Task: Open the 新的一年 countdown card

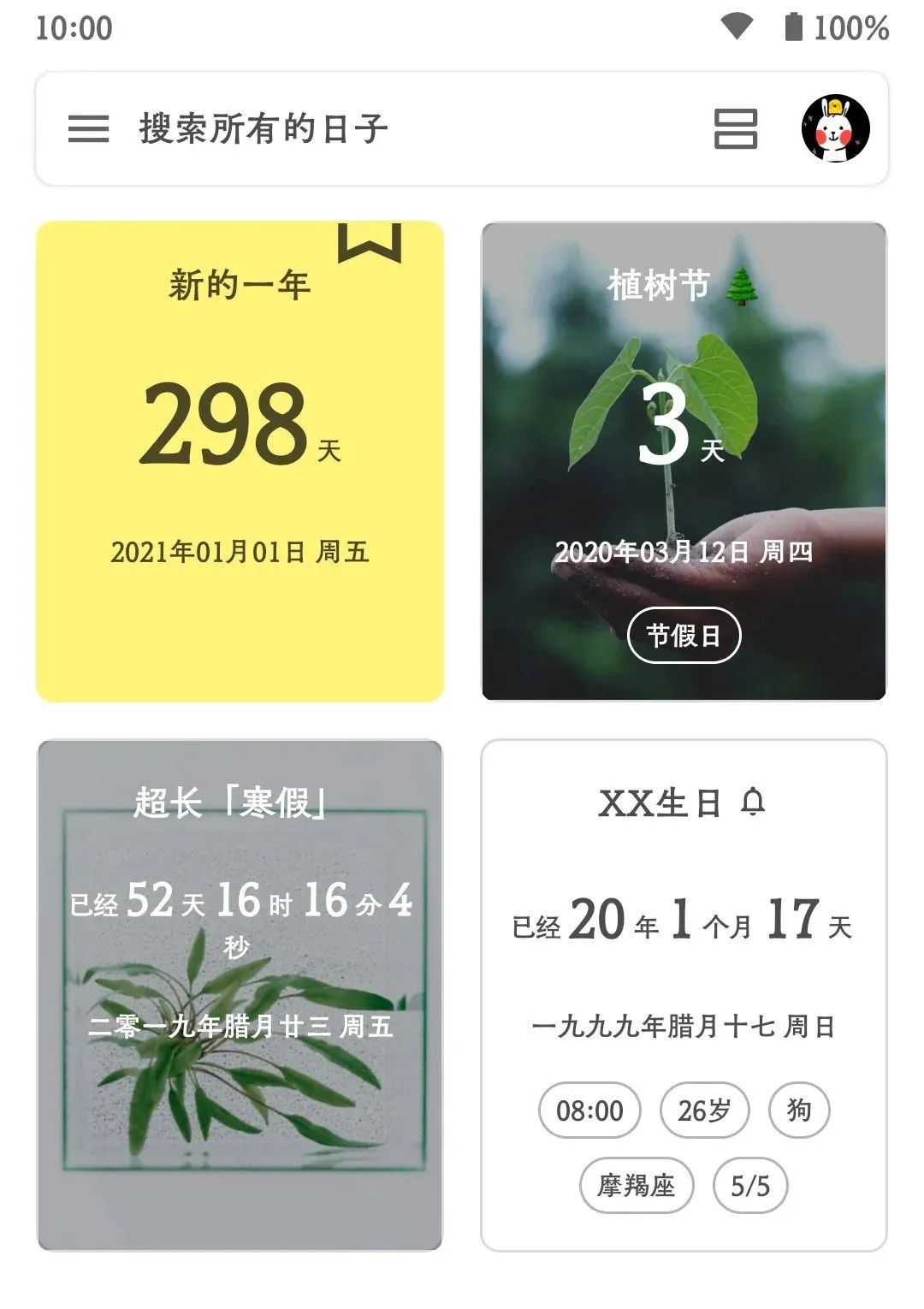Action: pyautogui.click(x=240, y=462)
